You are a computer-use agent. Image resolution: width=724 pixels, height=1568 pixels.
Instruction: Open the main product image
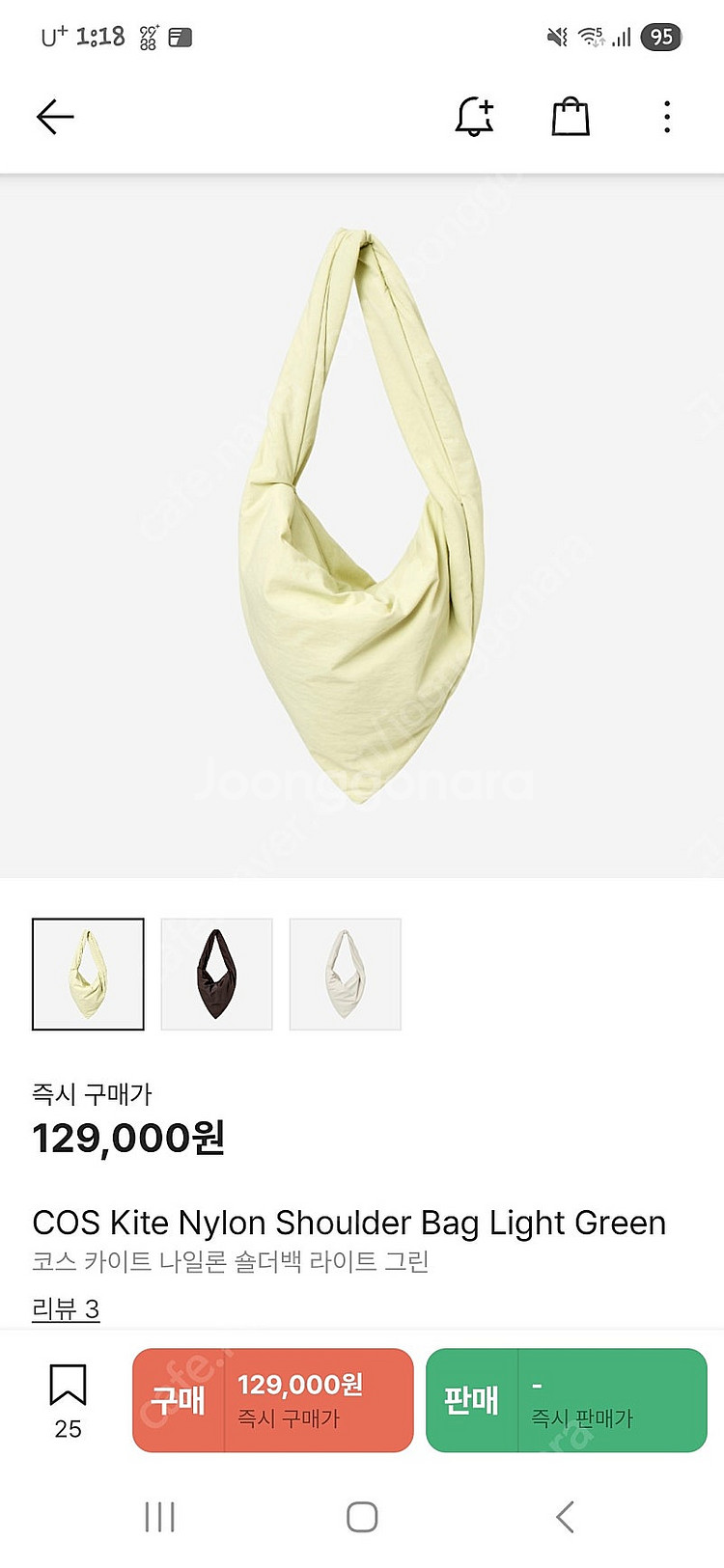(362, 526)
